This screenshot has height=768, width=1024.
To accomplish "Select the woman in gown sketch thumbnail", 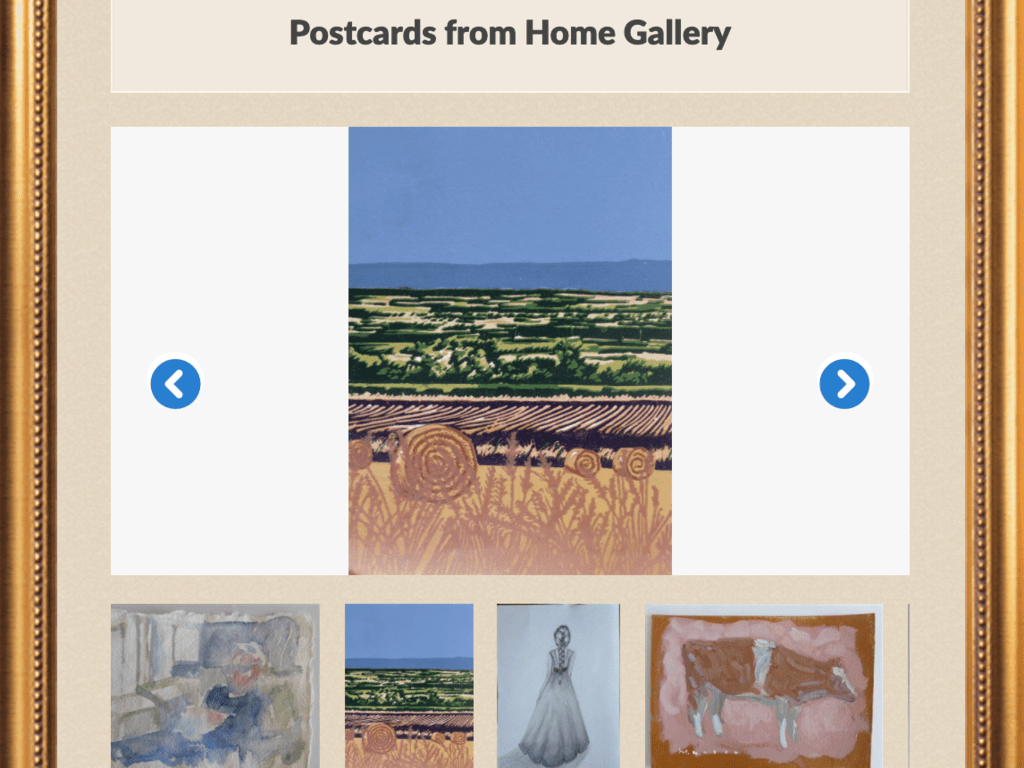I will point(558,685).
